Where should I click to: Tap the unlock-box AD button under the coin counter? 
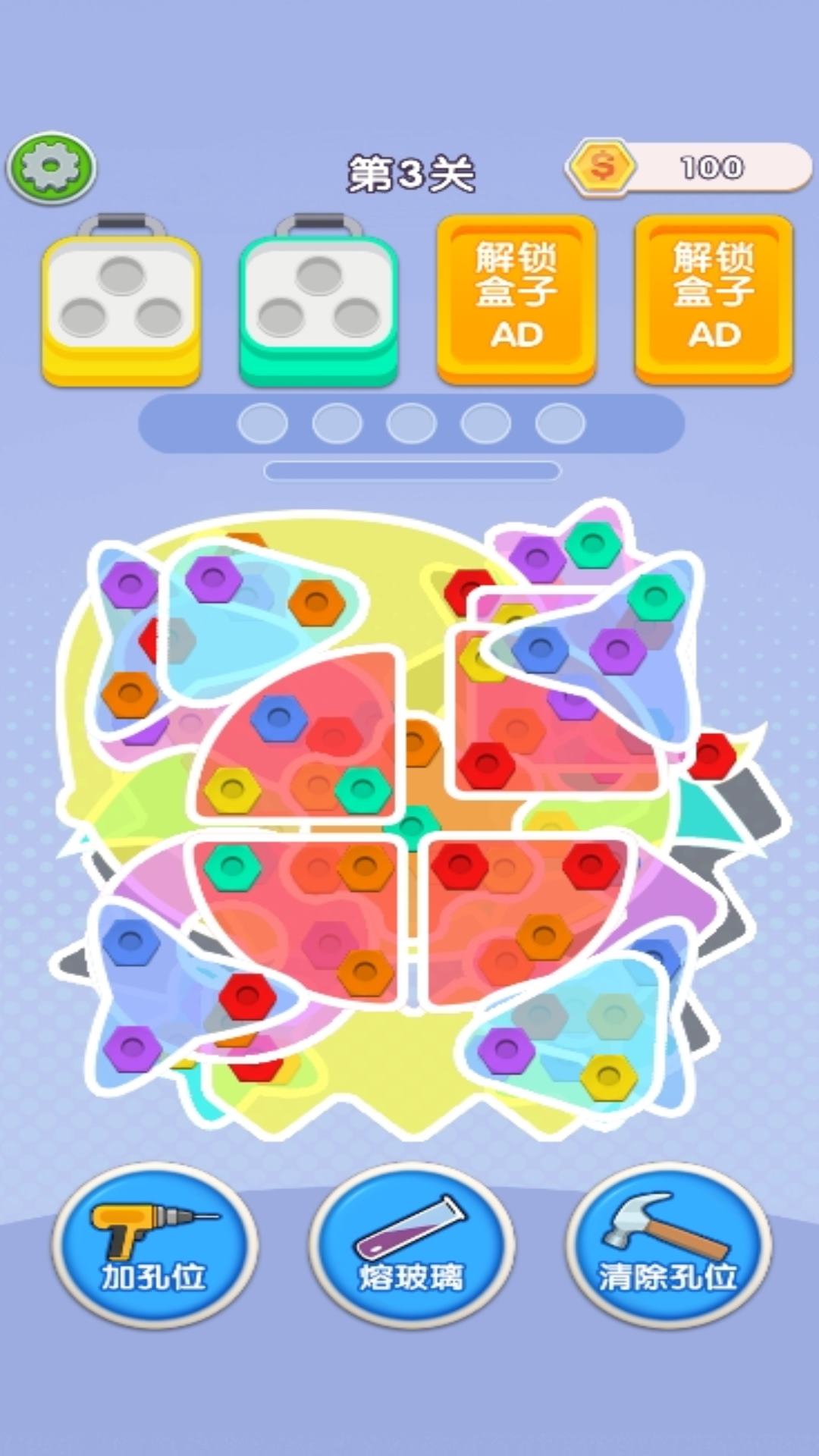click(714, 297)
